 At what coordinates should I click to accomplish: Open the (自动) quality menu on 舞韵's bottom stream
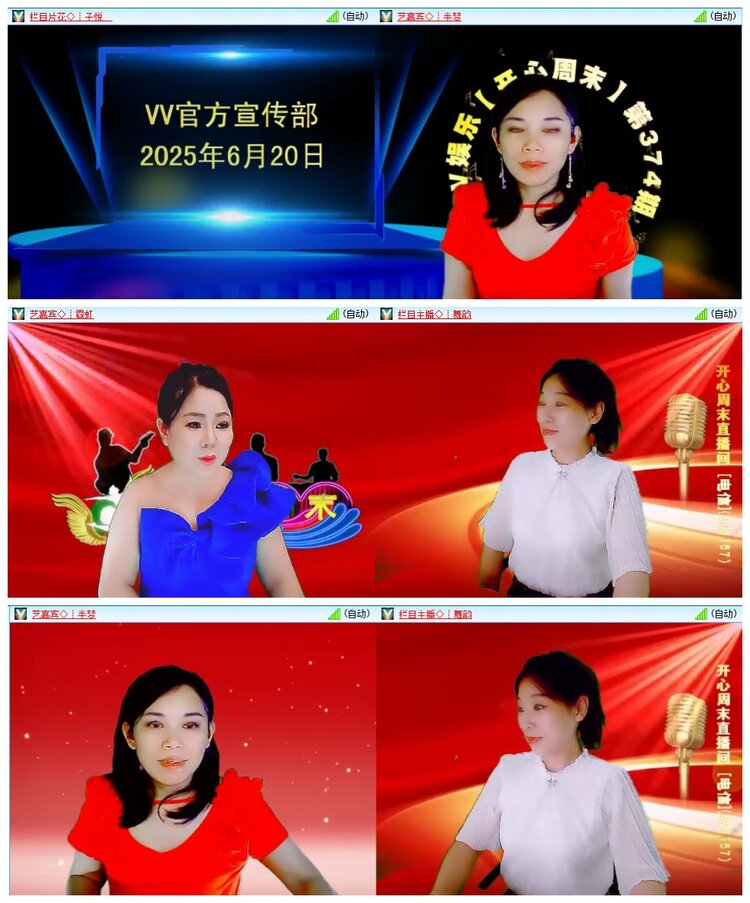[x=722, y=612]
